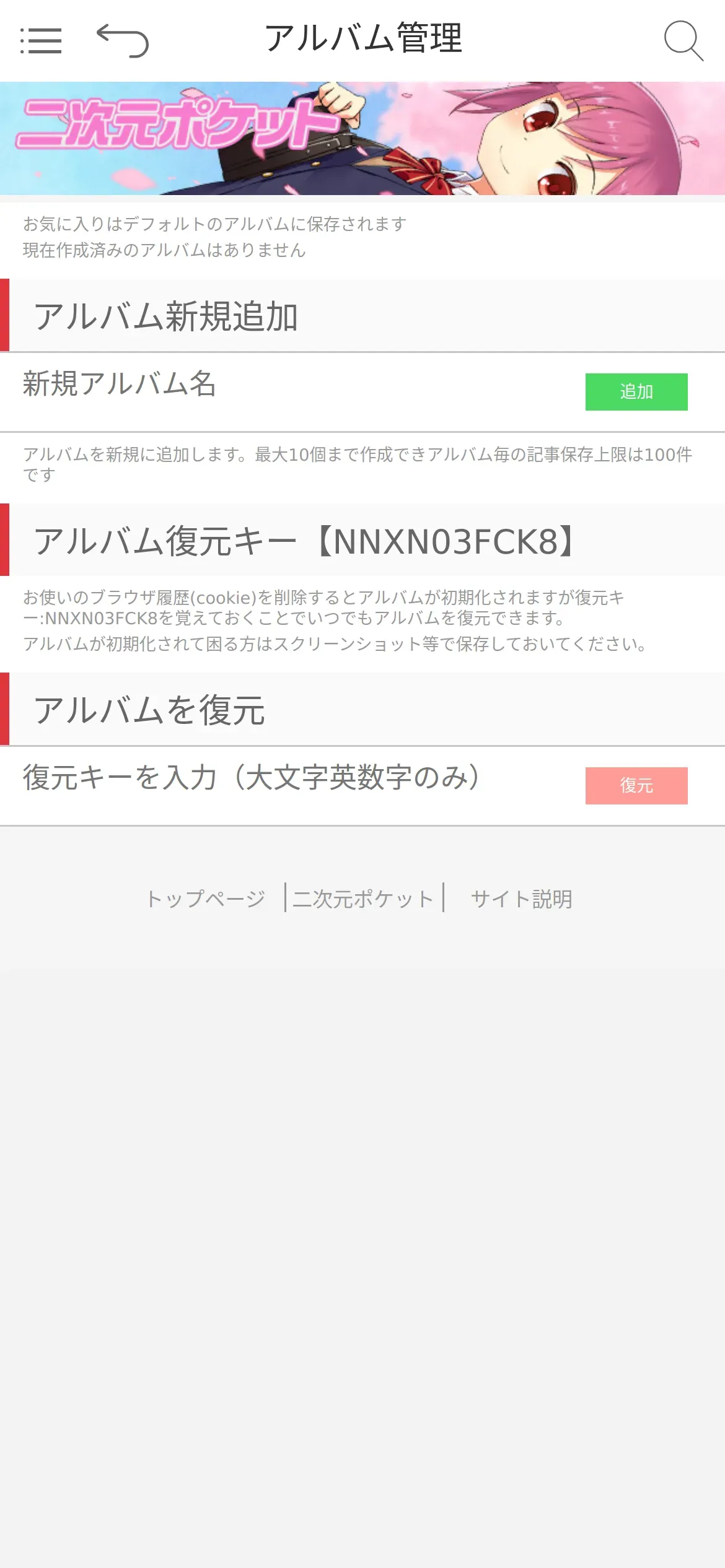Viewport: 725px width, 1568px height.
Task: Open the search magnifier icon
Action: click(683, 41)
